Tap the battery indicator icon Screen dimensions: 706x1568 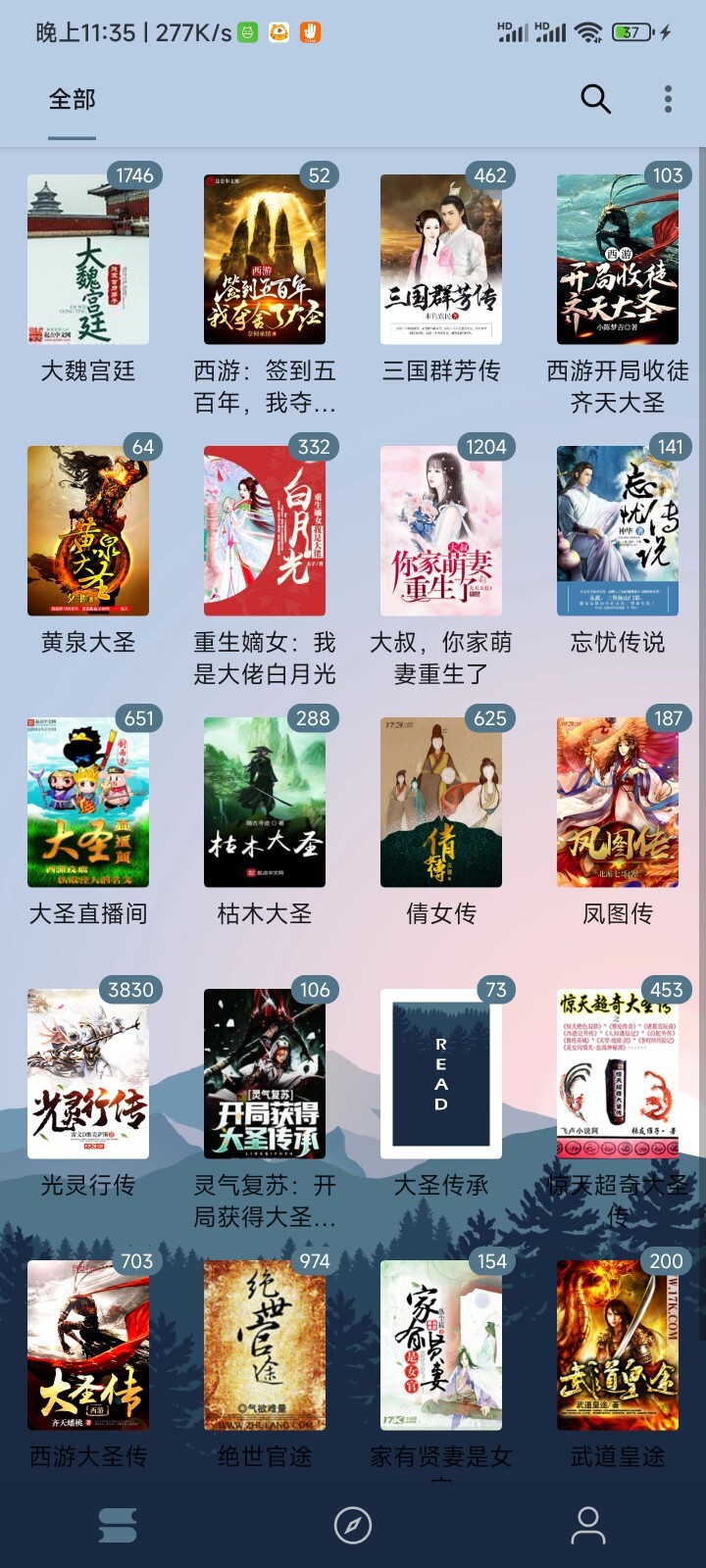pos(627,30)
